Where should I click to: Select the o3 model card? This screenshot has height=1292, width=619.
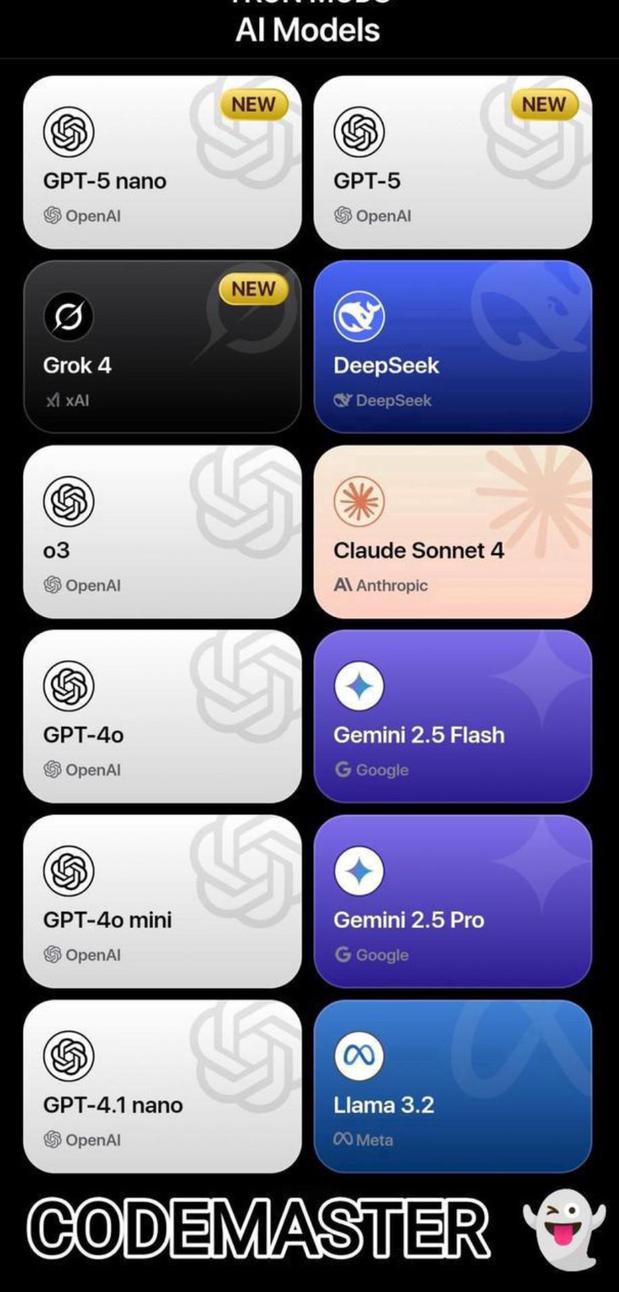click(162, 532)
